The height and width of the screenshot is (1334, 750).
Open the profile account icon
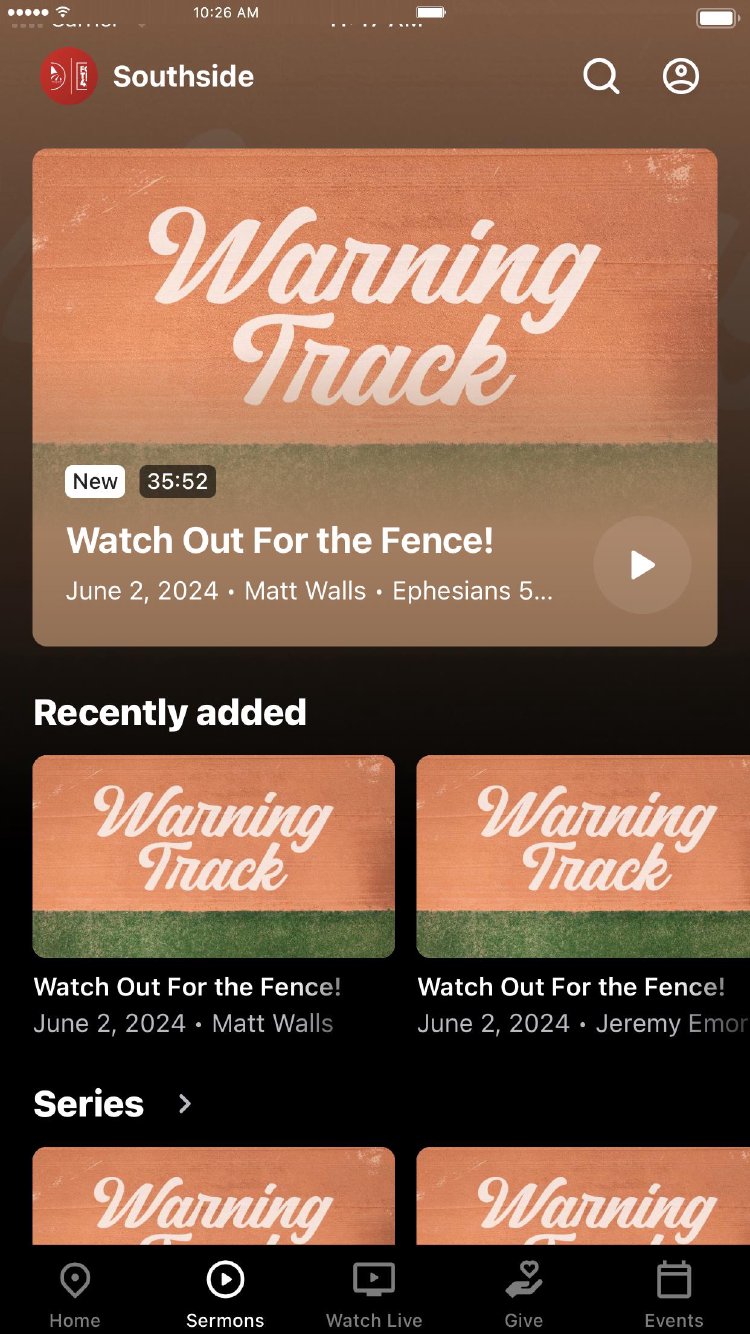tap(681, 76)
